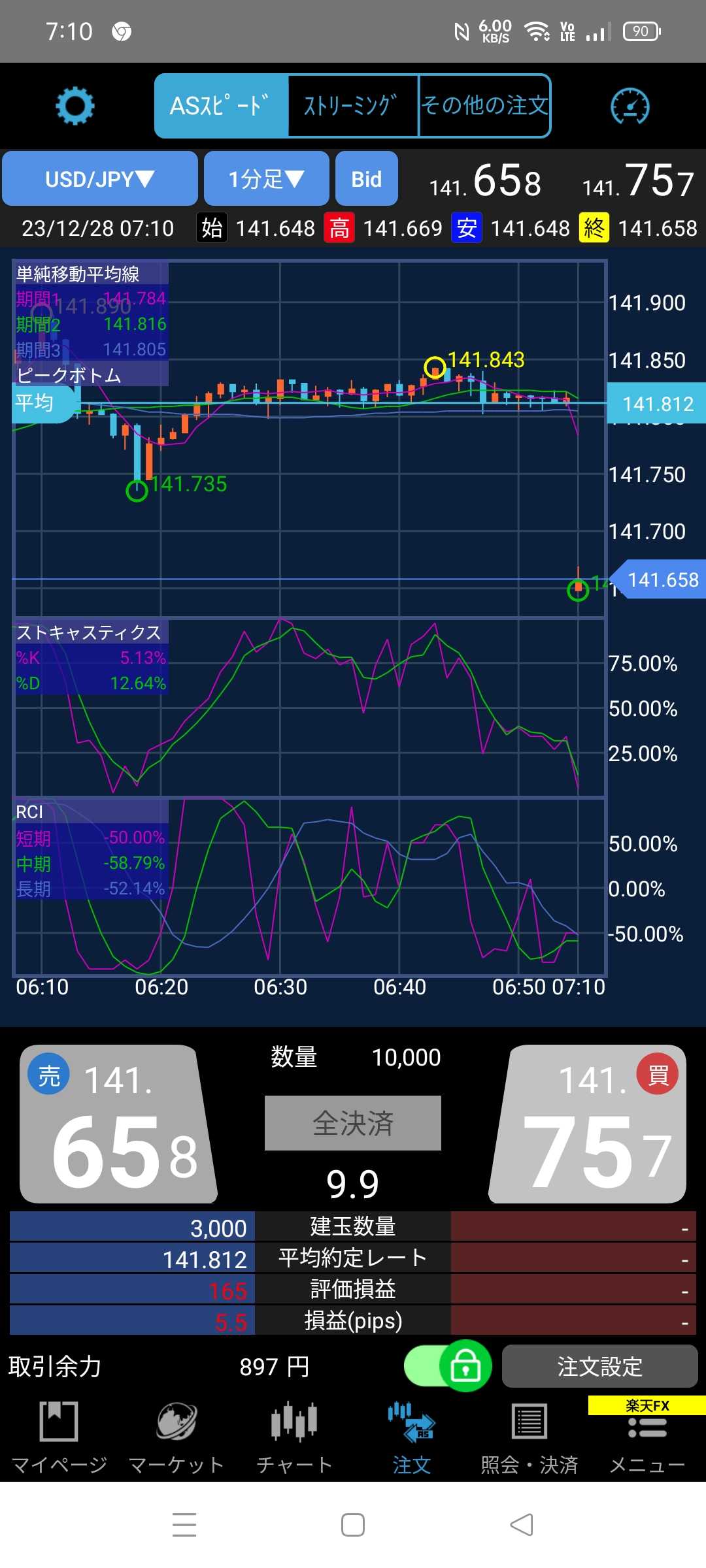Open the メニュー tab

click(647, 1437)
